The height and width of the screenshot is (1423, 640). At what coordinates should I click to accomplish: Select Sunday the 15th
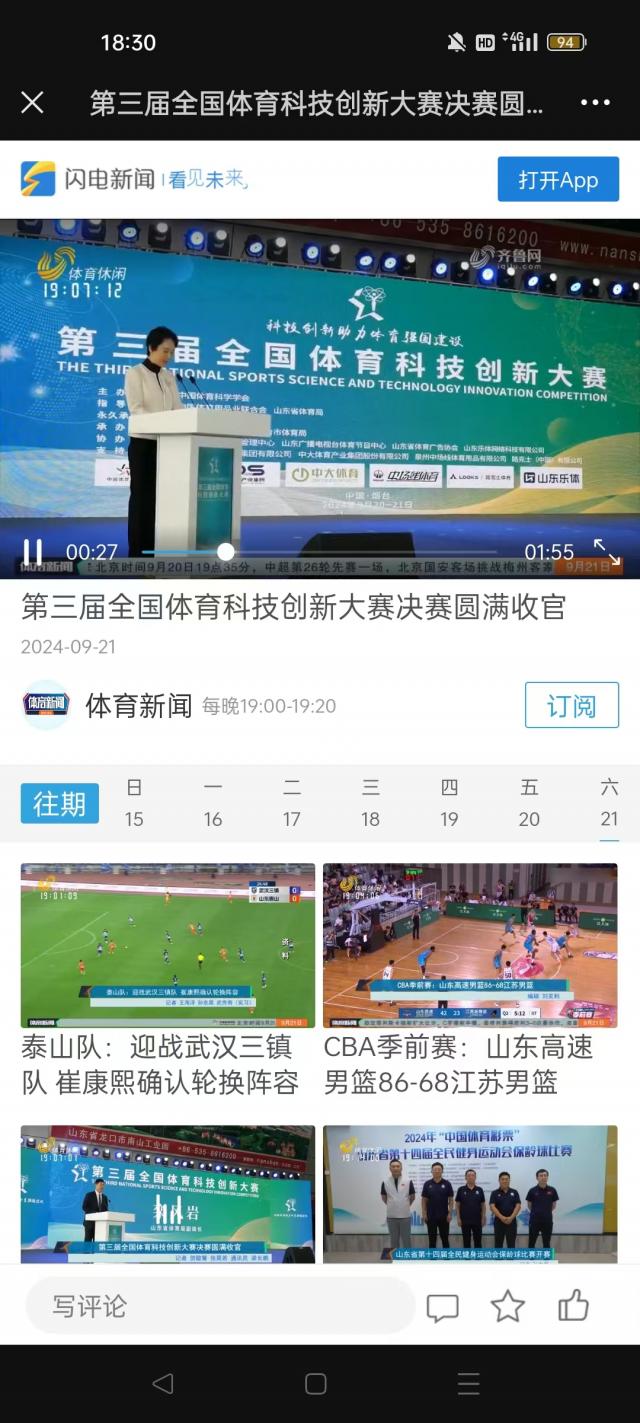(134, 804)
